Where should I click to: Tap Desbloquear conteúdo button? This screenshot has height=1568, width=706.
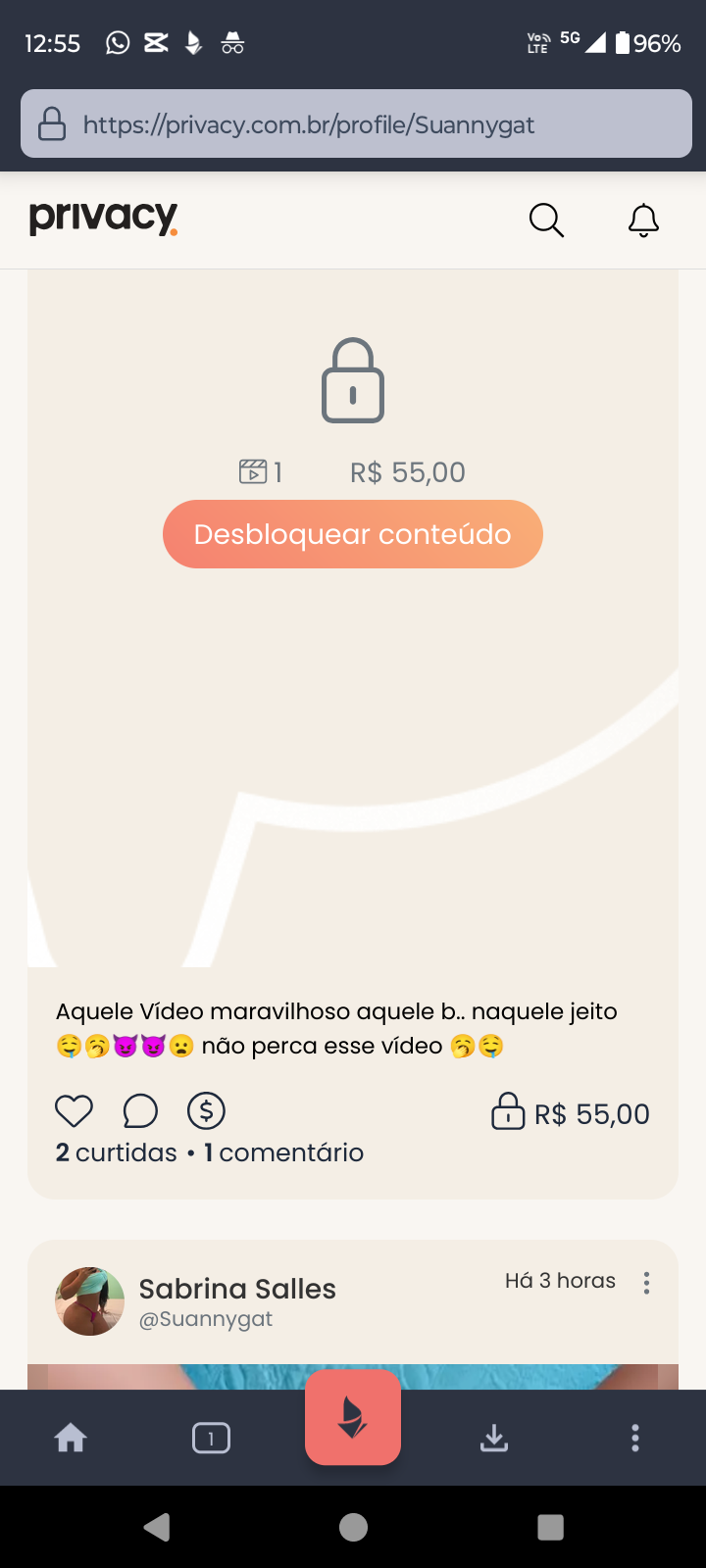pos(353,534)
